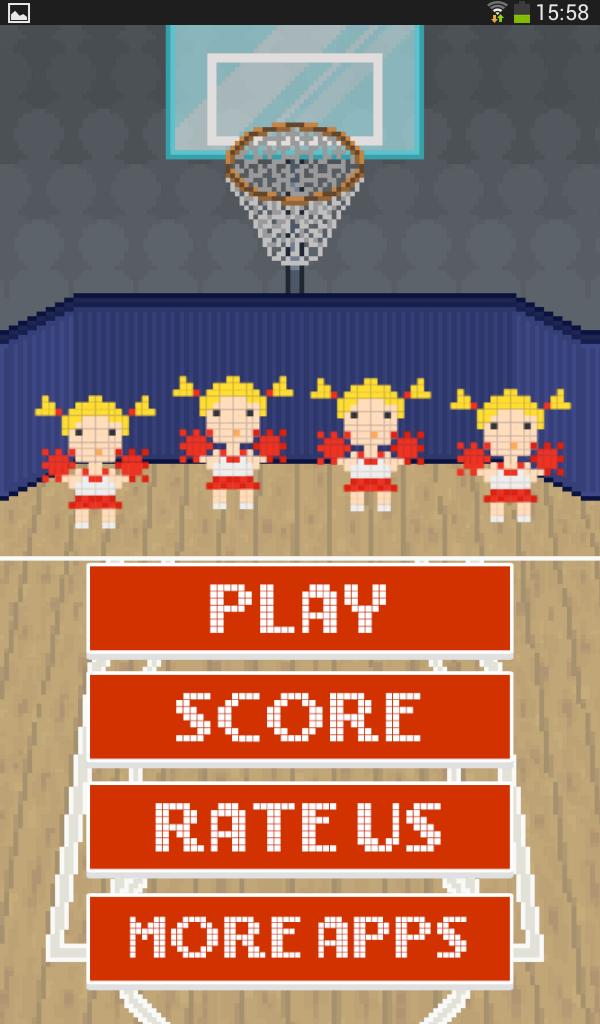This screenshot has height=1024, width=600.
Task: View MORE APPS from the developer
Action: (x=299, y=937)
